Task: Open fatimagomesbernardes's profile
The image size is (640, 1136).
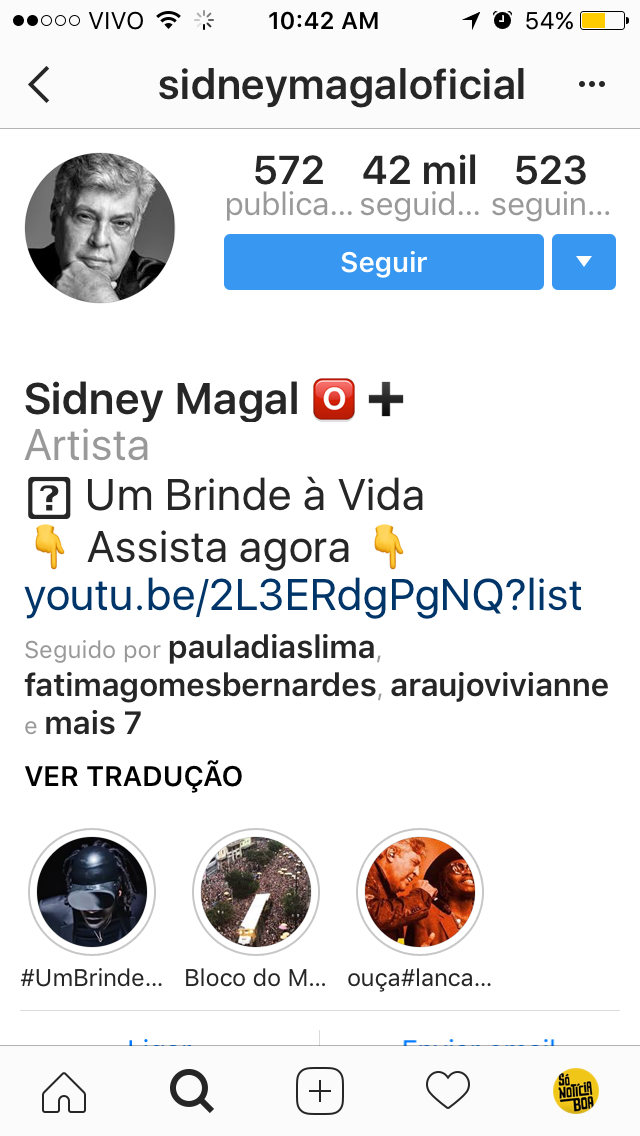Action: 200,686
